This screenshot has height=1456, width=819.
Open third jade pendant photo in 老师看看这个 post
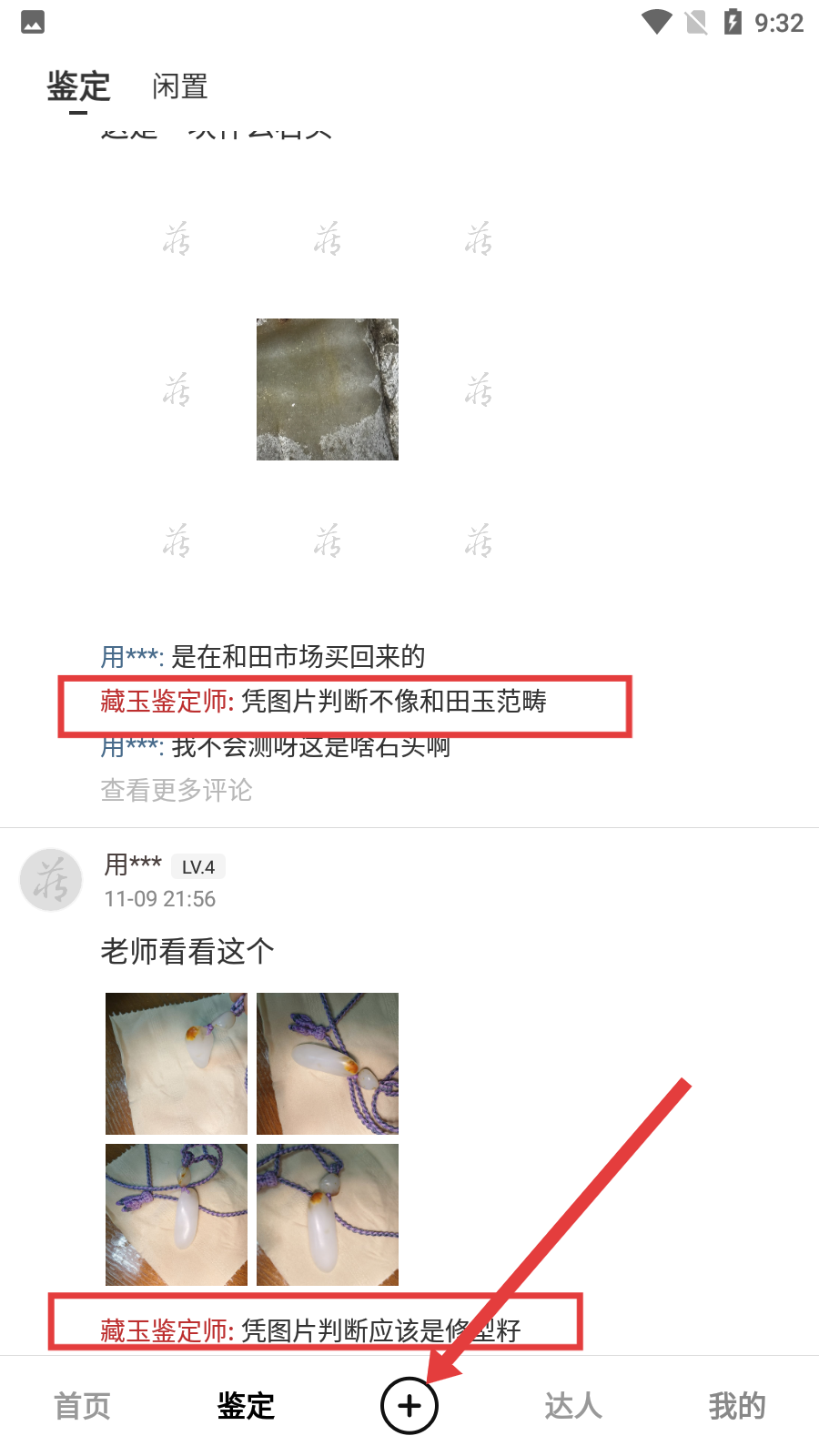tap(177, 1214)
